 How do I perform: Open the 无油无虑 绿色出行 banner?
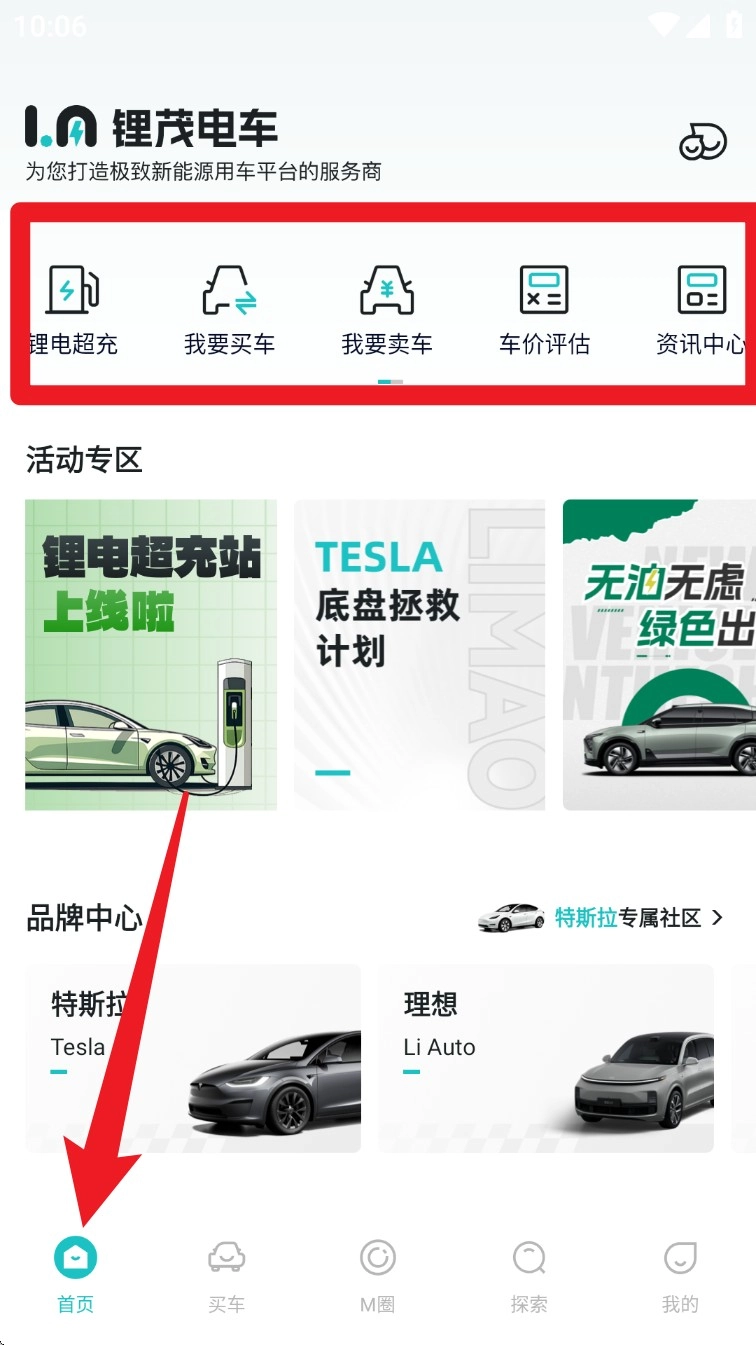coord(659,654)
